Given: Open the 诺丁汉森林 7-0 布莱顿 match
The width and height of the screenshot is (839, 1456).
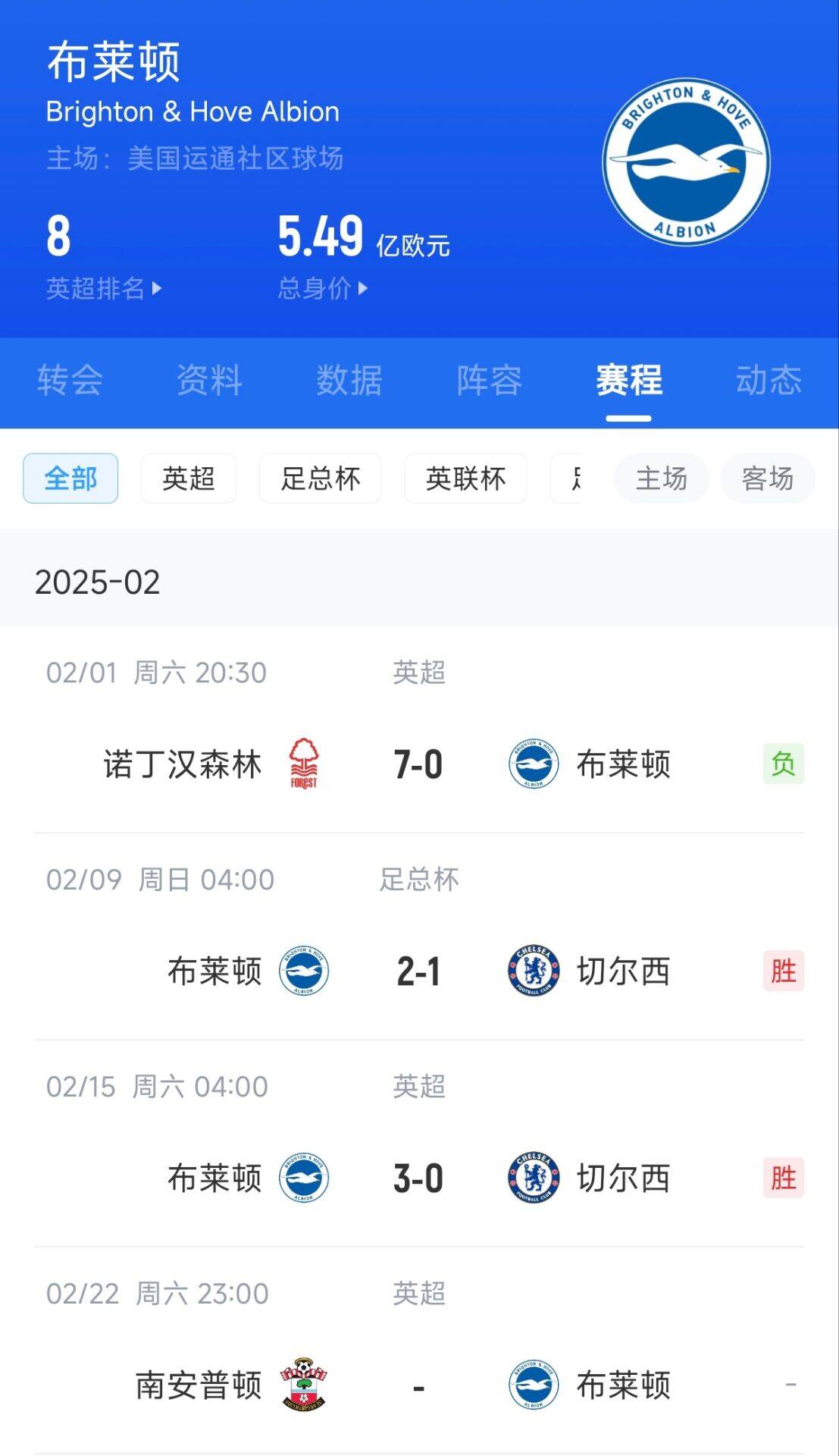Looking at the screenshot, I should [418, 764].
